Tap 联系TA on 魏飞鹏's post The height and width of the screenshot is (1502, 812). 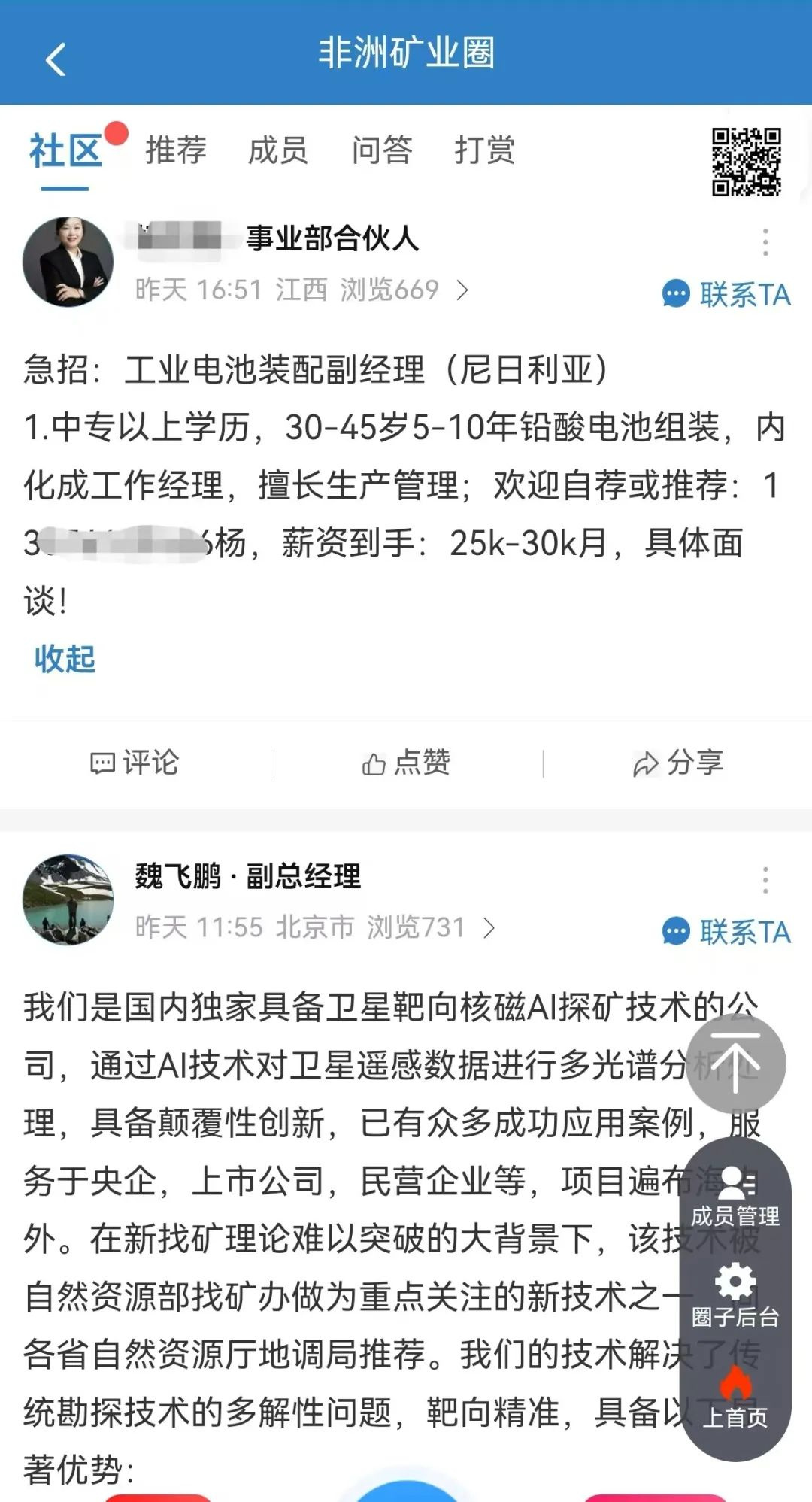(x=726, y=932)
